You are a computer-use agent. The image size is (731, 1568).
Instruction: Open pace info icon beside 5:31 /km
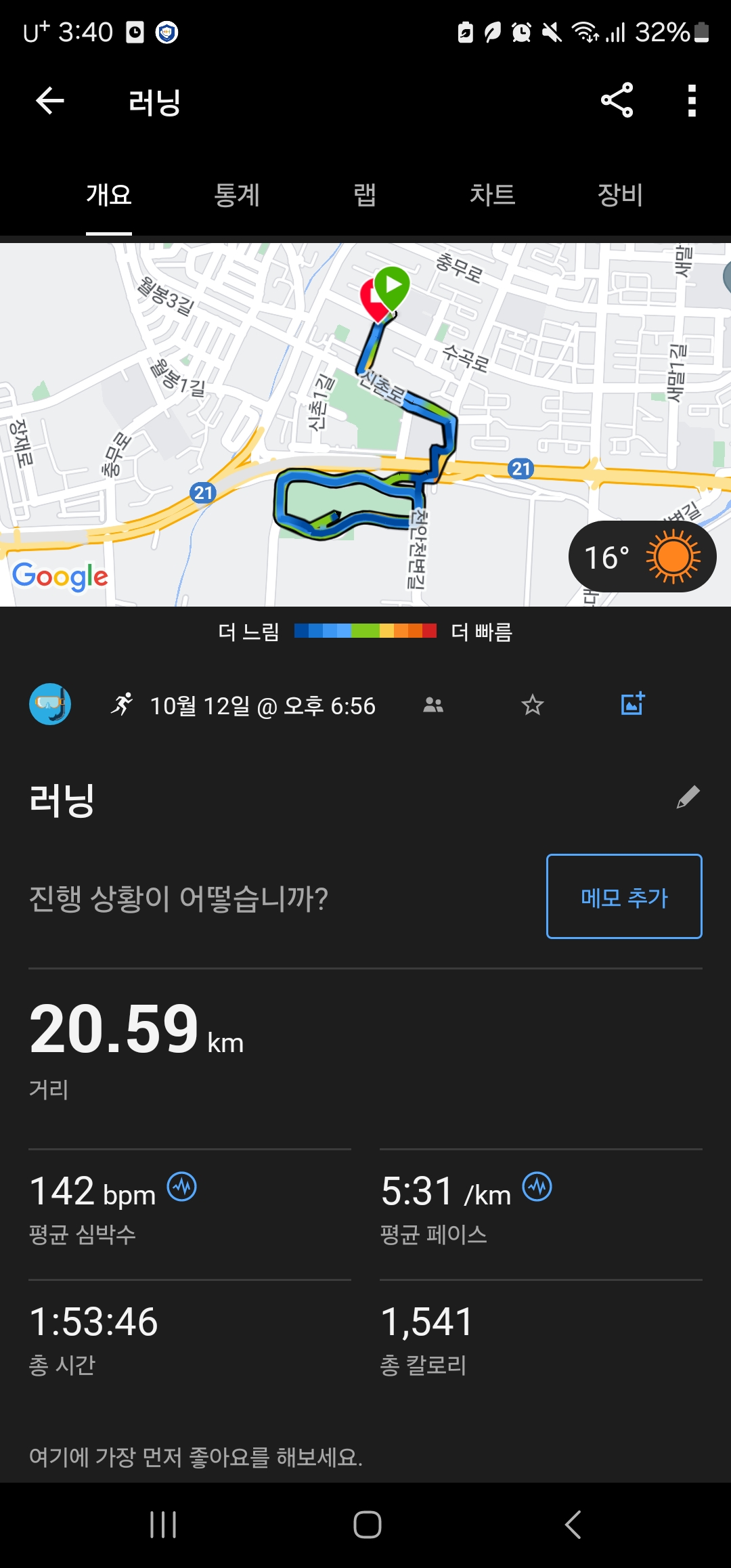[x=537, y=1187]
